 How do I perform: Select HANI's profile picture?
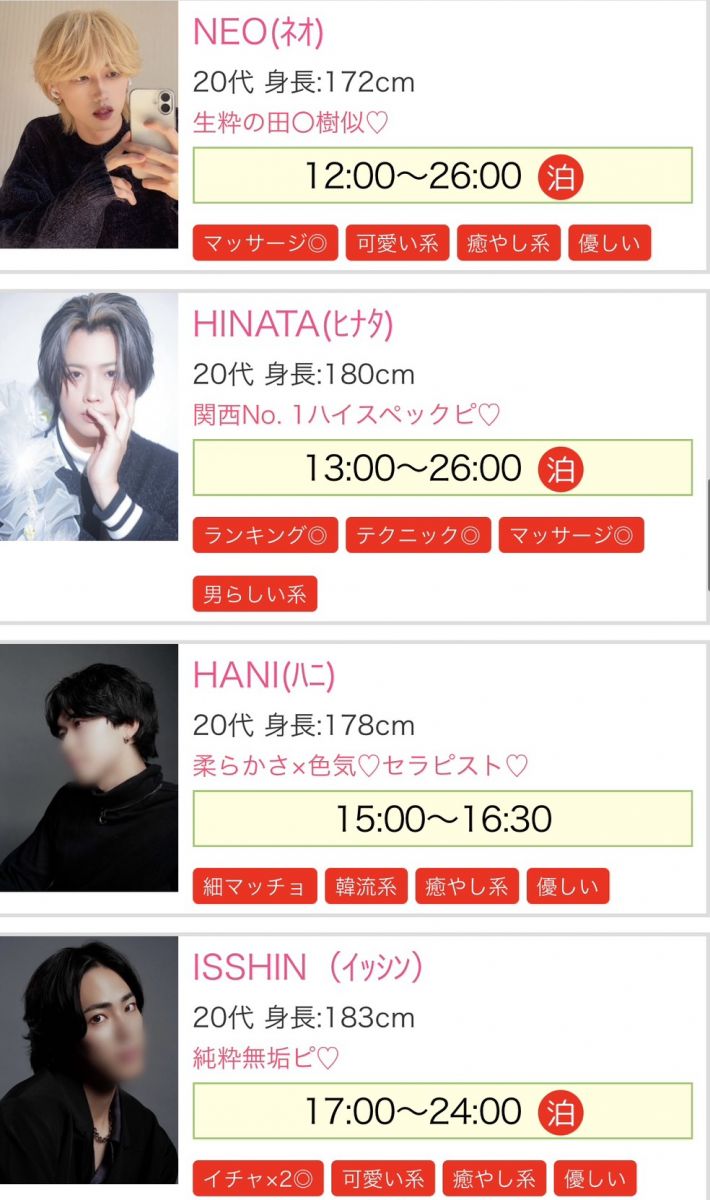pos(89,768)
